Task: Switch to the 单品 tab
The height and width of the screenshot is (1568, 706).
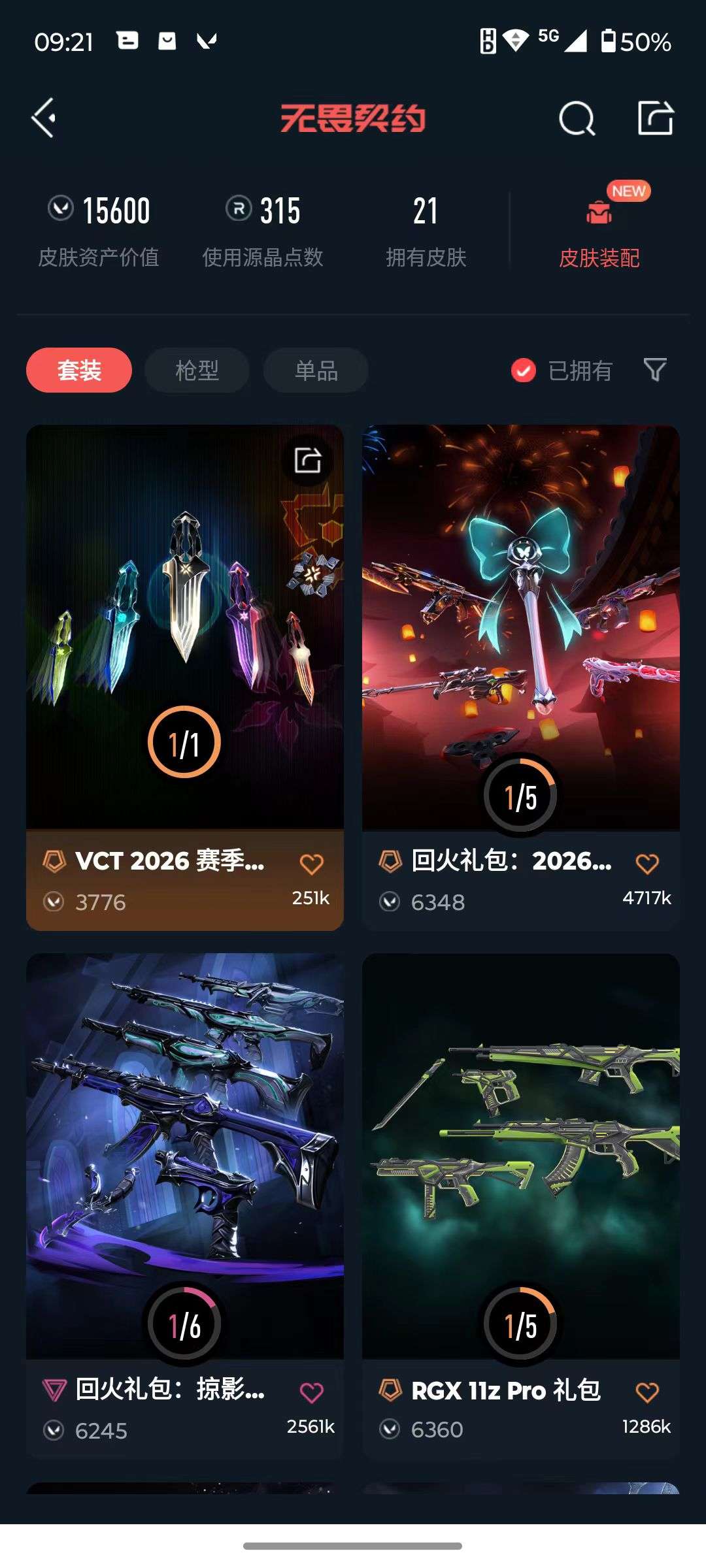Action: click(x=316, y=370)
